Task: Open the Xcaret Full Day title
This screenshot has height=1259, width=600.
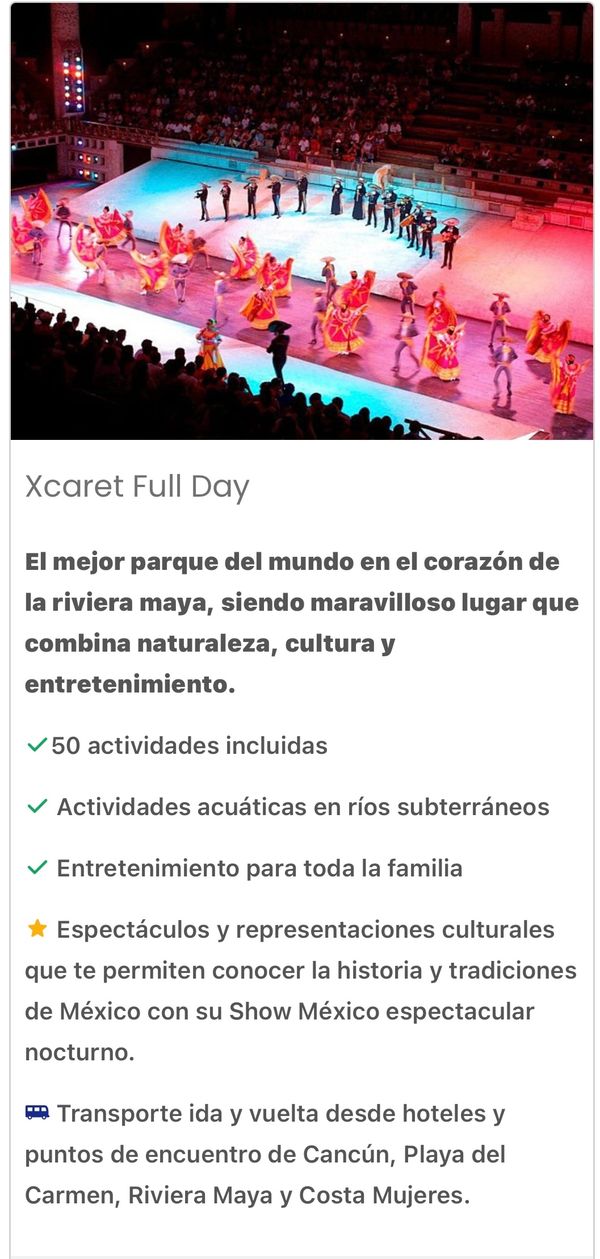Action: pos(137,487)
